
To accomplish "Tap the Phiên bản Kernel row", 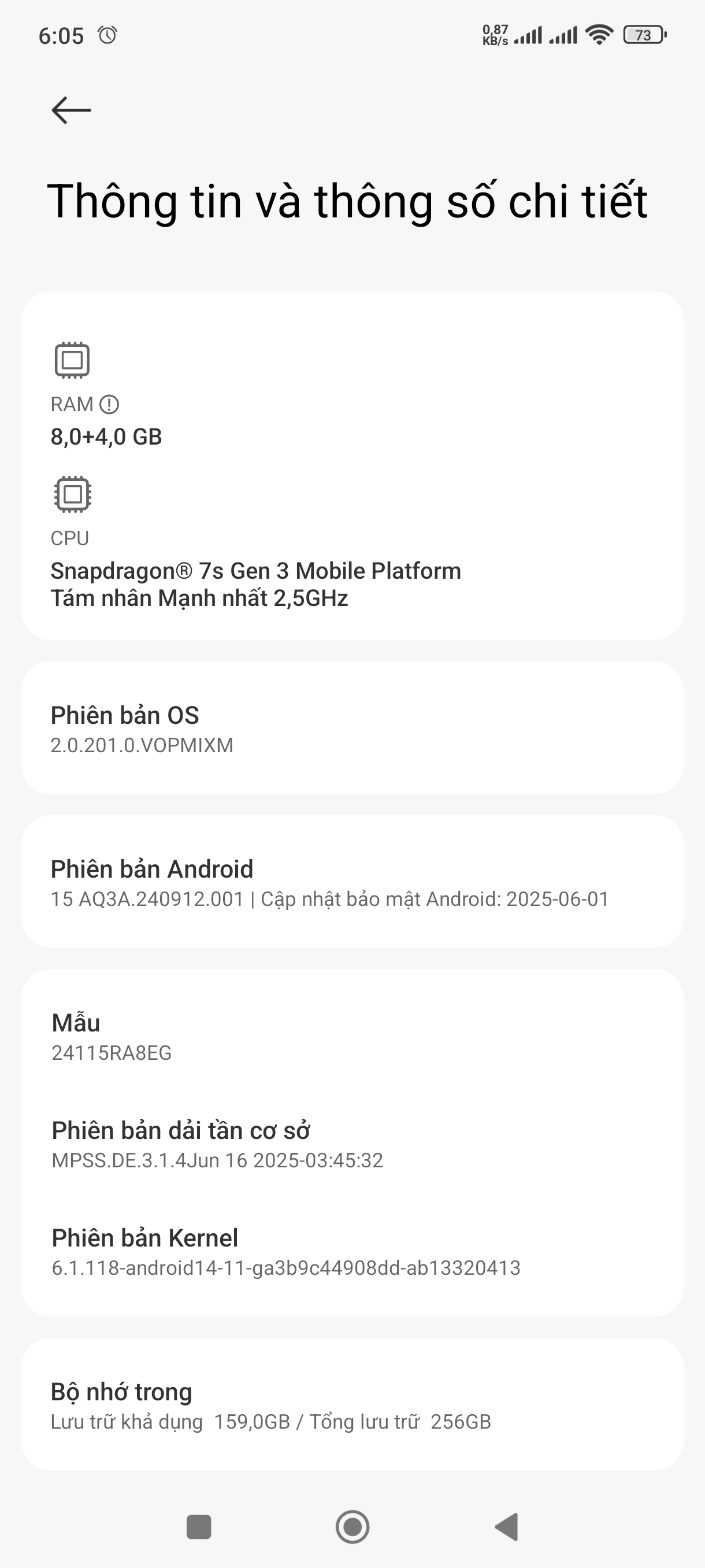I will [x=351, y=1252].
